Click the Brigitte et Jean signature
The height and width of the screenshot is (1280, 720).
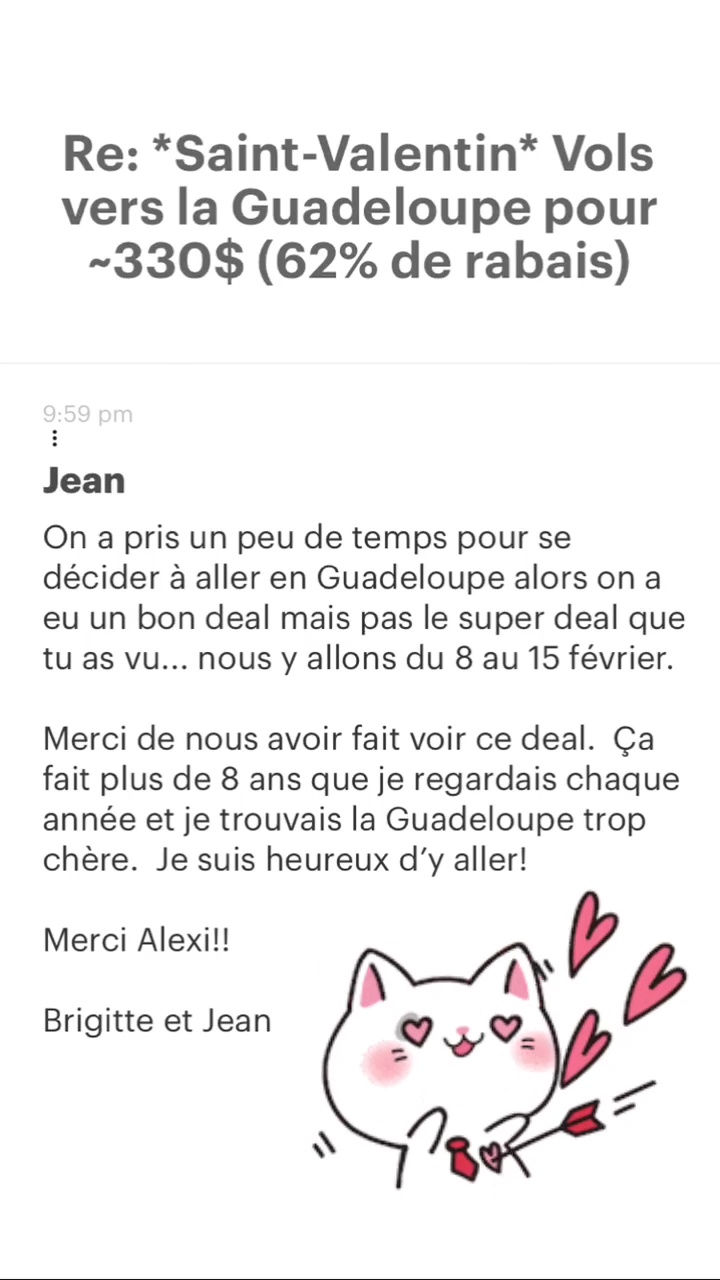point(157,1020)
